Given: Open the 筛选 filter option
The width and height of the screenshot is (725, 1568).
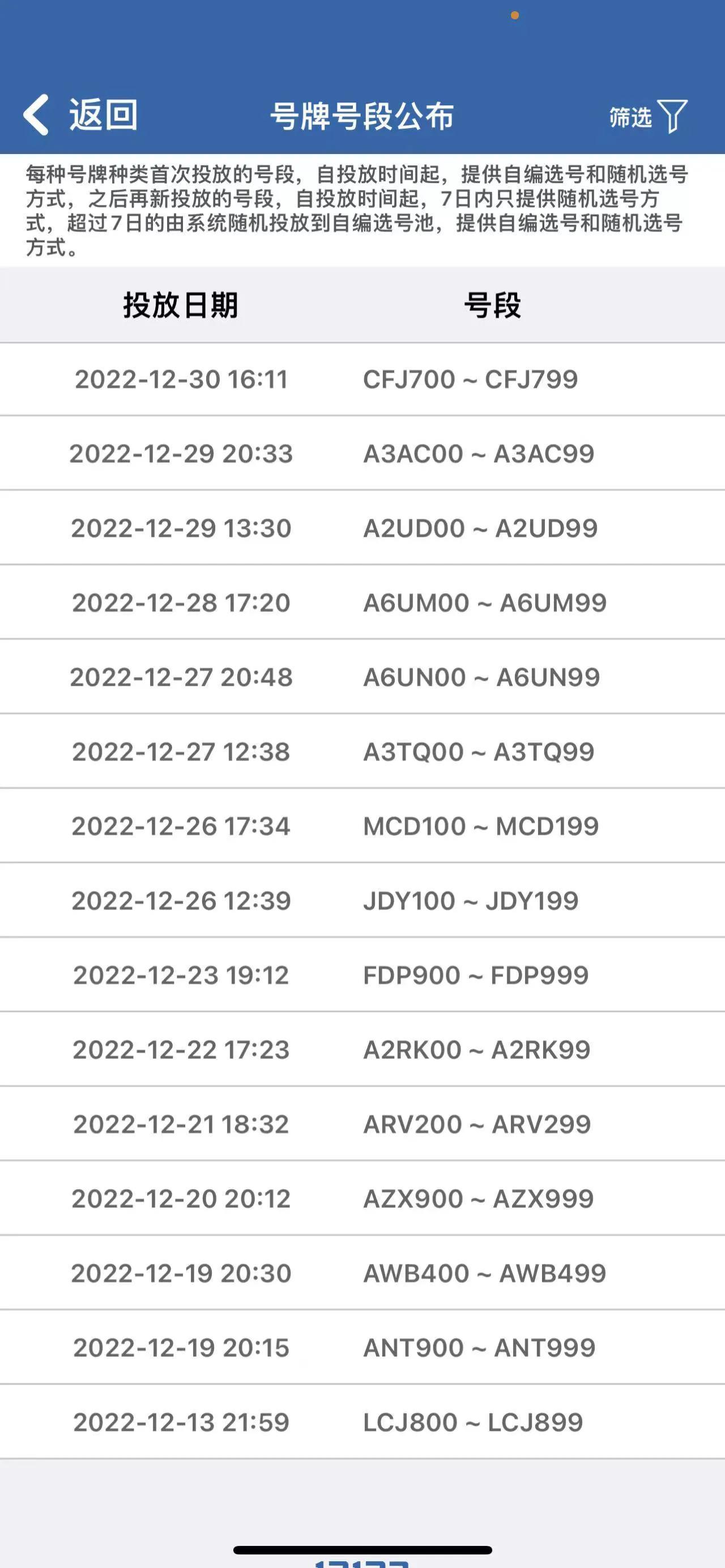Looking at the screenshot, I should [x=649, y=116].
